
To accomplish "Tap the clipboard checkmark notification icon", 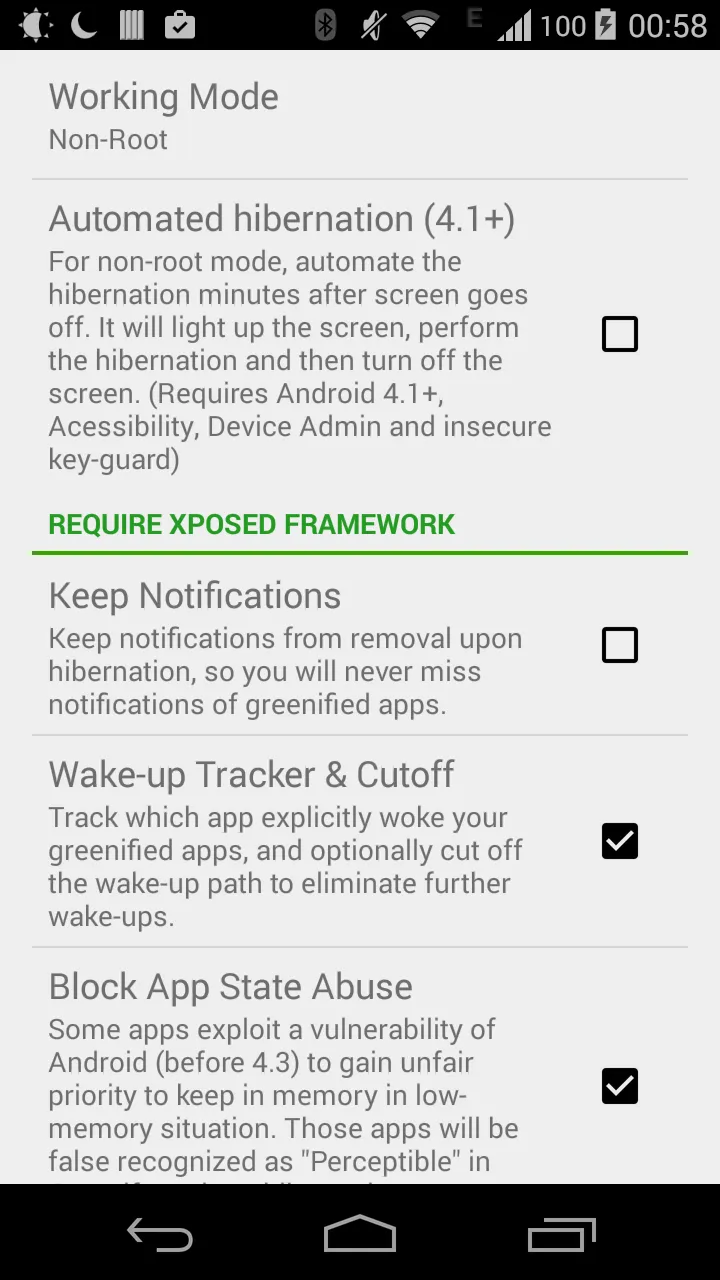I will tap(180, 24).
